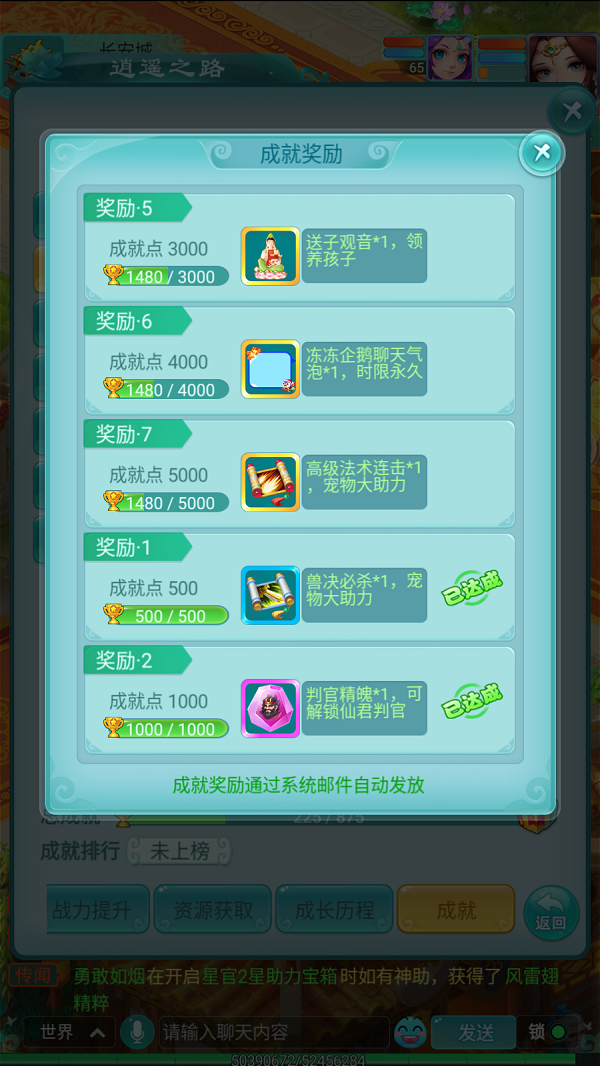The width and height of the screenshot is (600, 1066).
Task: Tap the 冻冻企鹅聊天气泡 reward icon
Action: pos(270,369)
